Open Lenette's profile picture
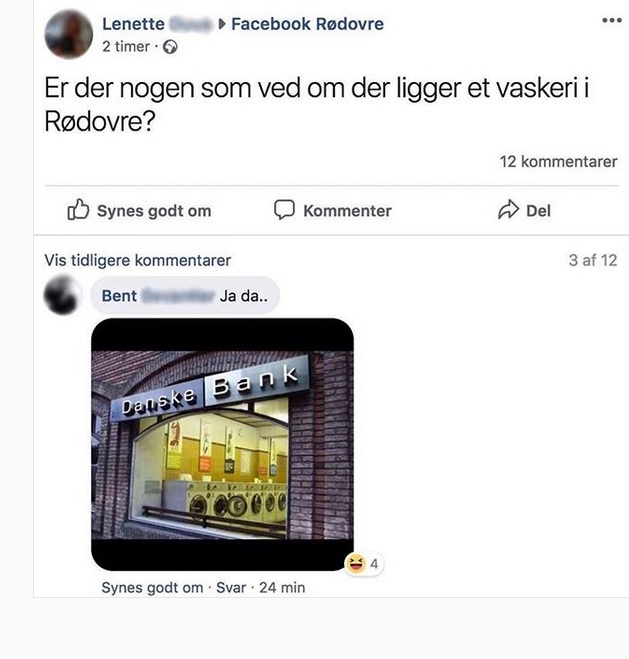This screenshot has width=629, height=659. point(69,35)
